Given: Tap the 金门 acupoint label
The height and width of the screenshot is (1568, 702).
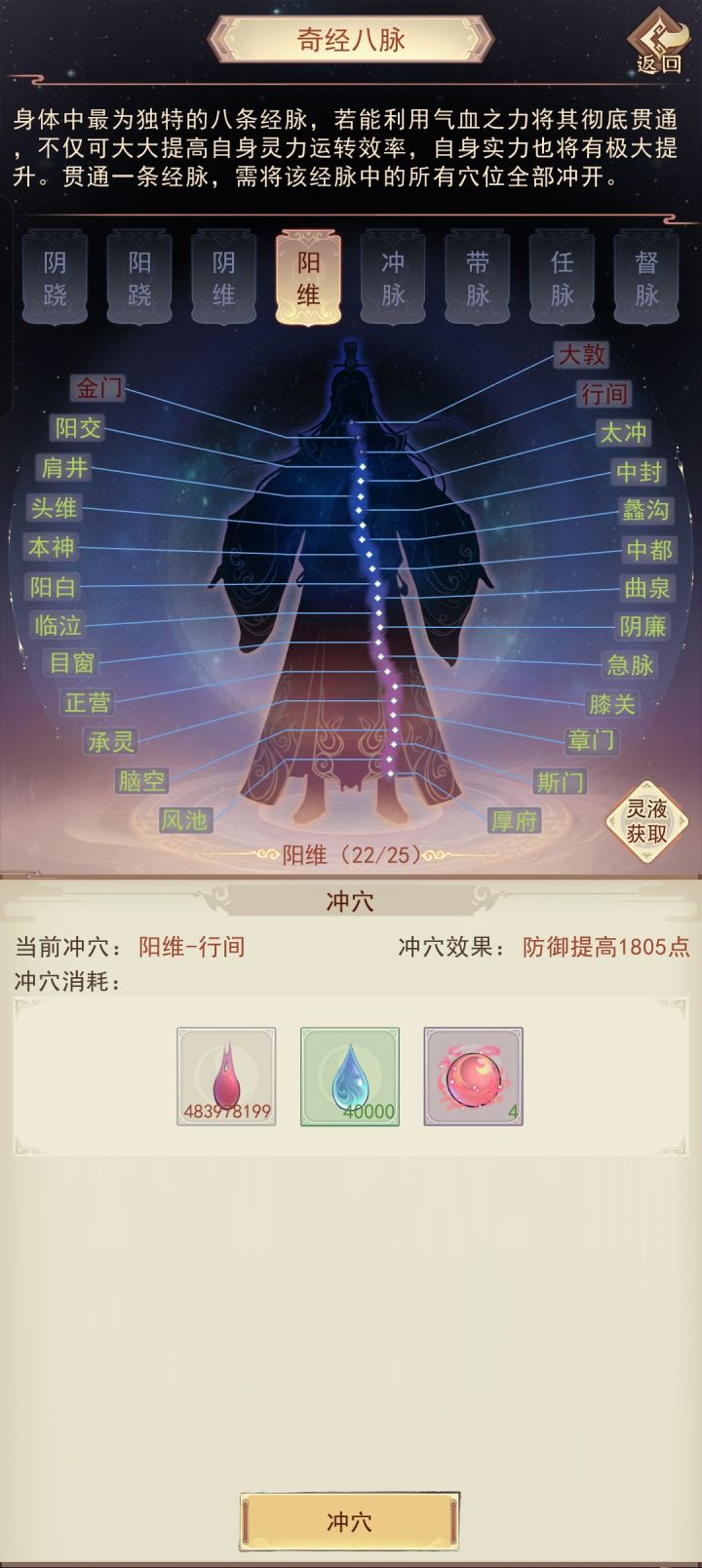Looking at the screenshot, I should (x=100, y=389).
